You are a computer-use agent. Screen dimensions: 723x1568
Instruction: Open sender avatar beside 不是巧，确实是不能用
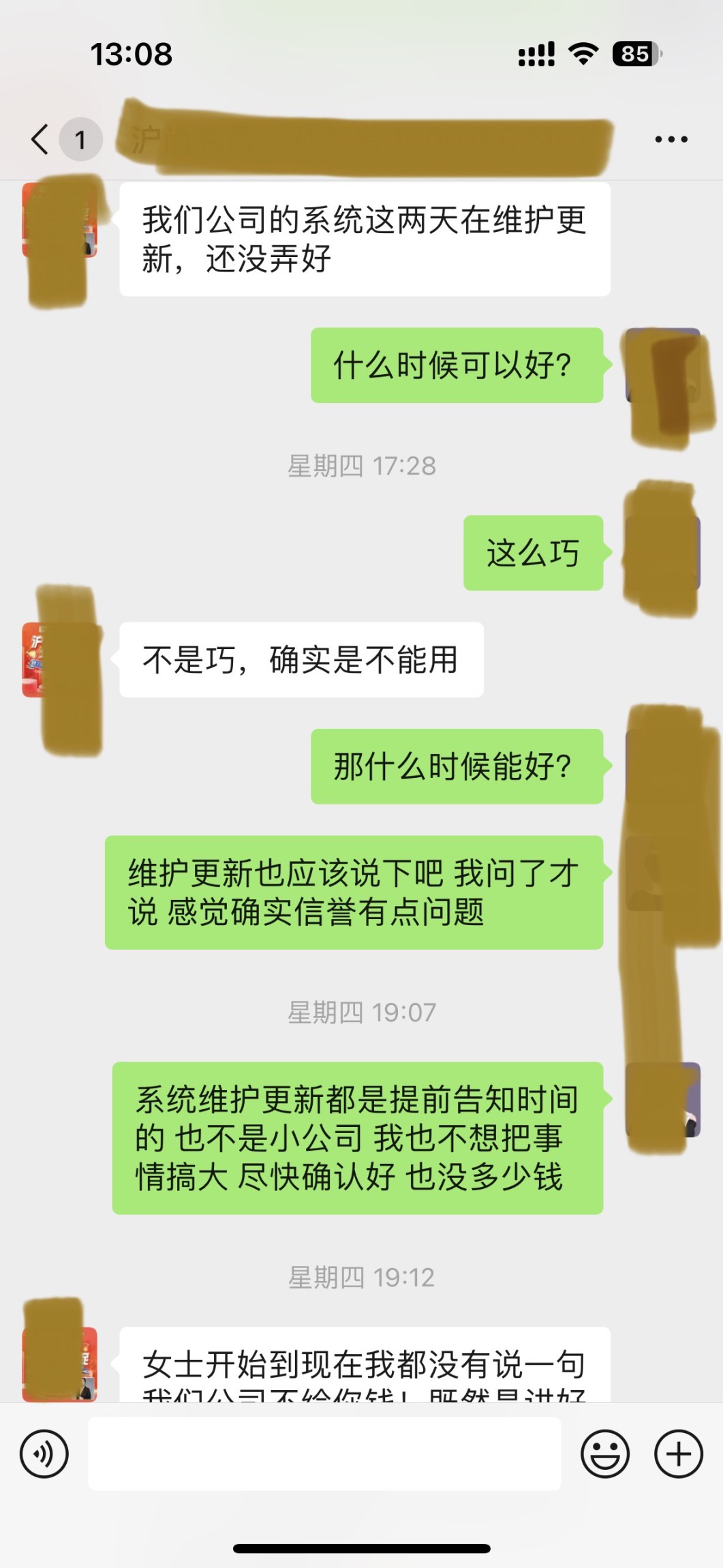(x=59, y=659)
